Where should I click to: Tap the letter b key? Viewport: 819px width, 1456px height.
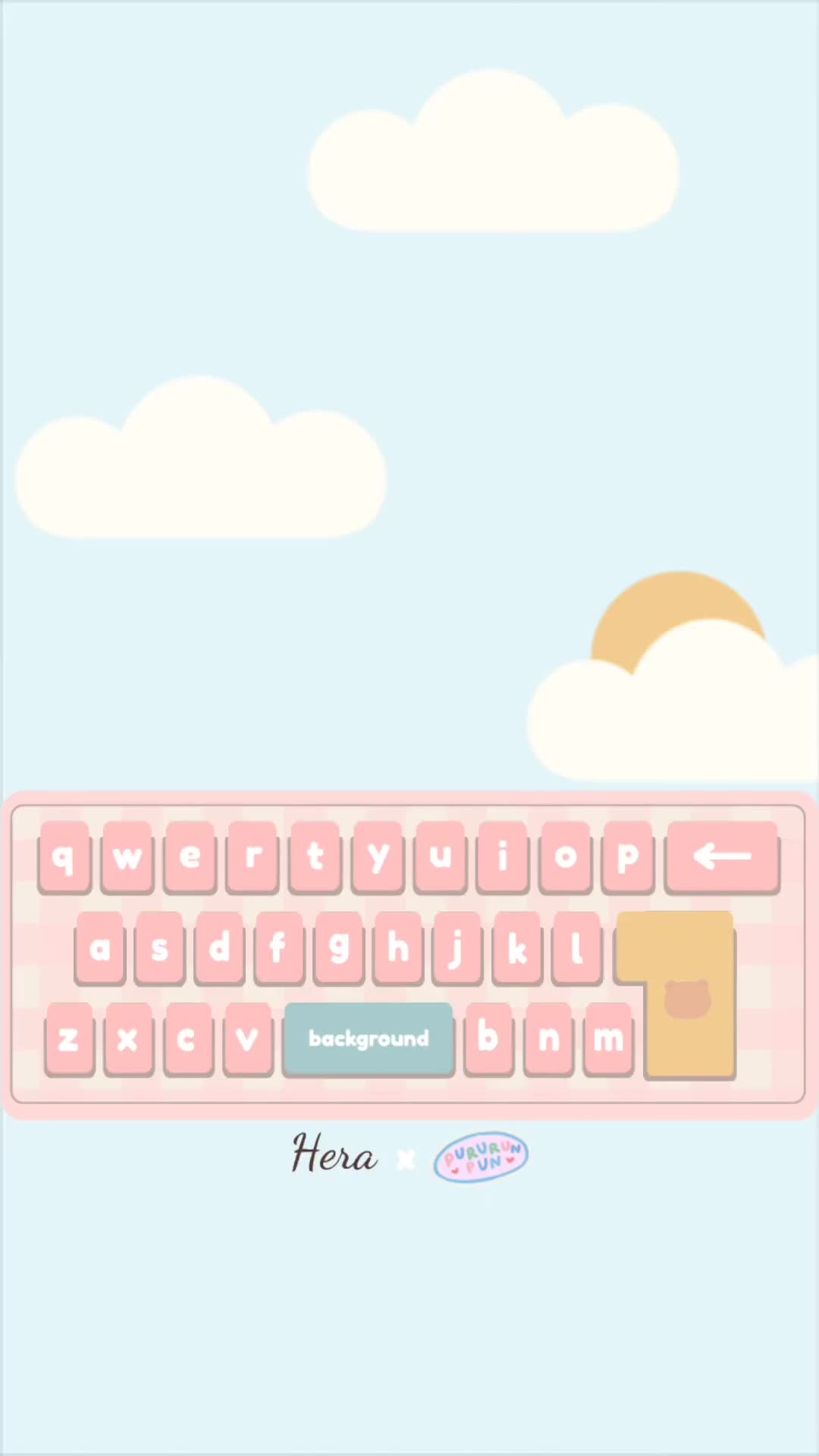pyautogui.click(x=488, y=1038)
